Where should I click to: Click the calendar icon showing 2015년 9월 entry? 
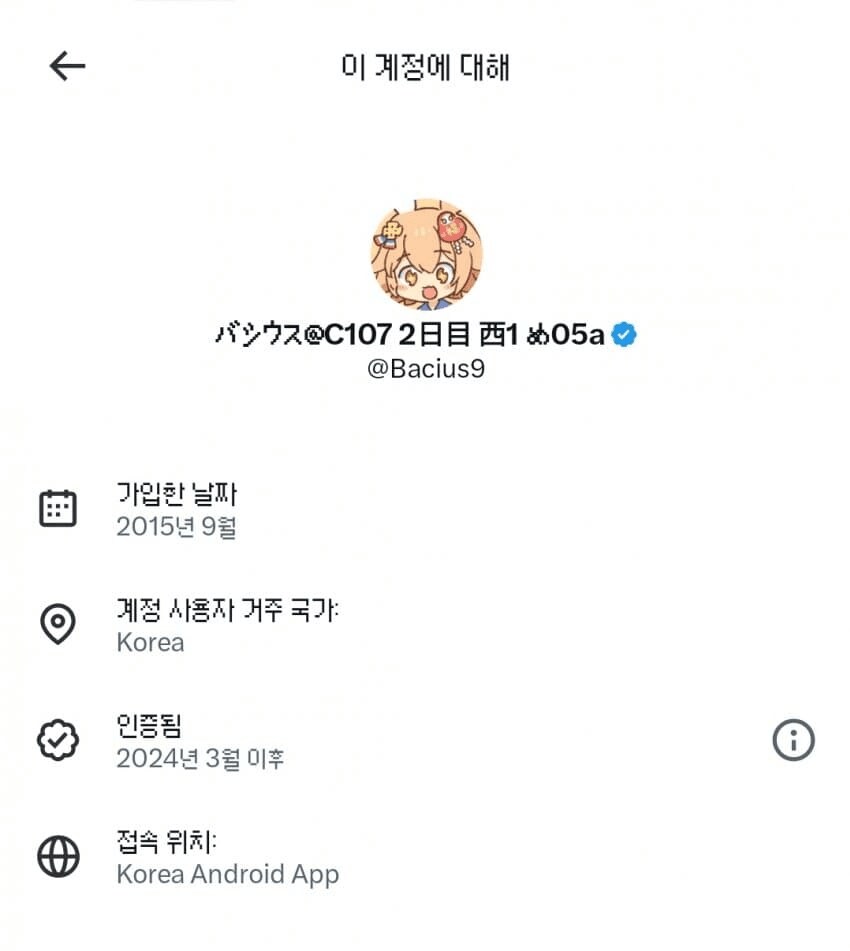coord(60,508)
